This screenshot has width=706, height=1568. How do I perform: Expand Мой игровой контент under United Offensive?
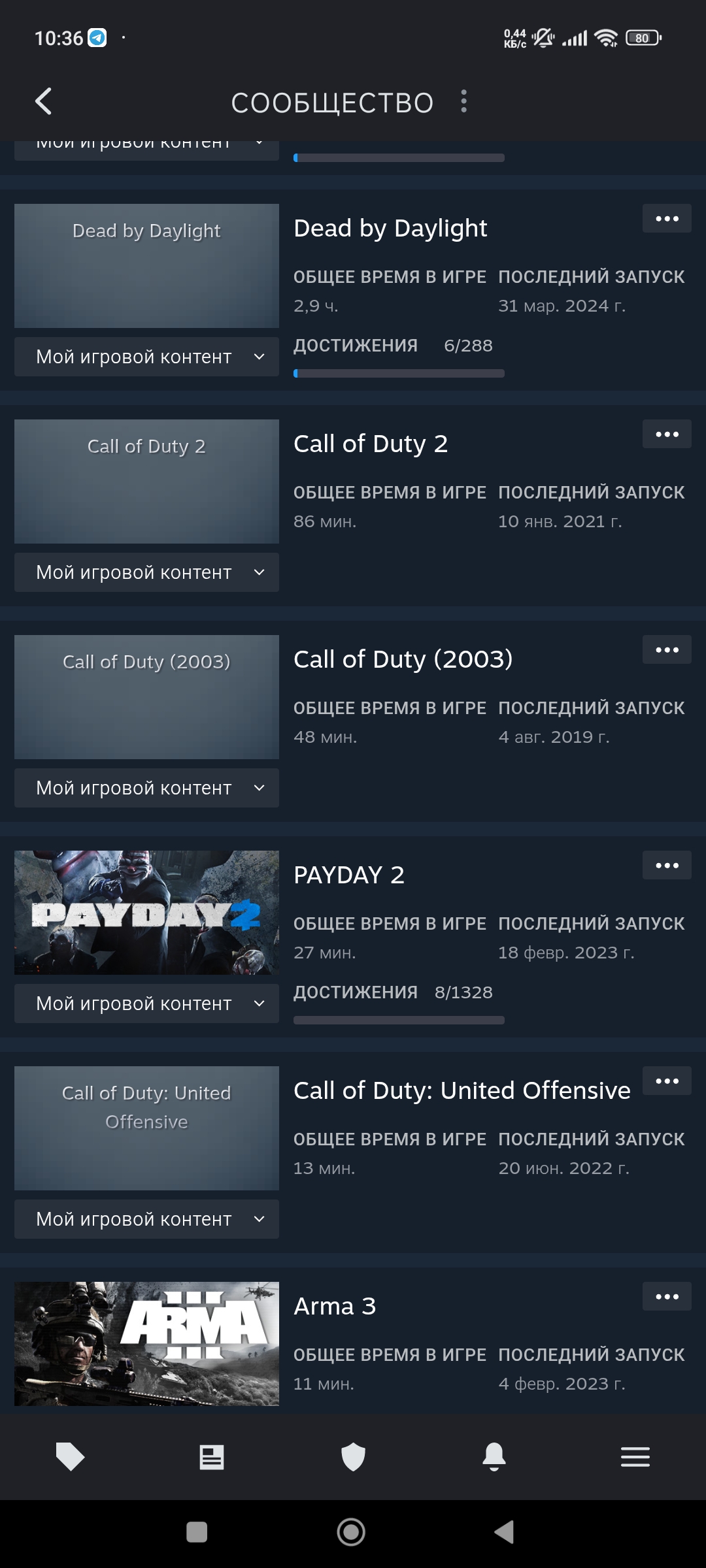click(x=146, y=1219)
